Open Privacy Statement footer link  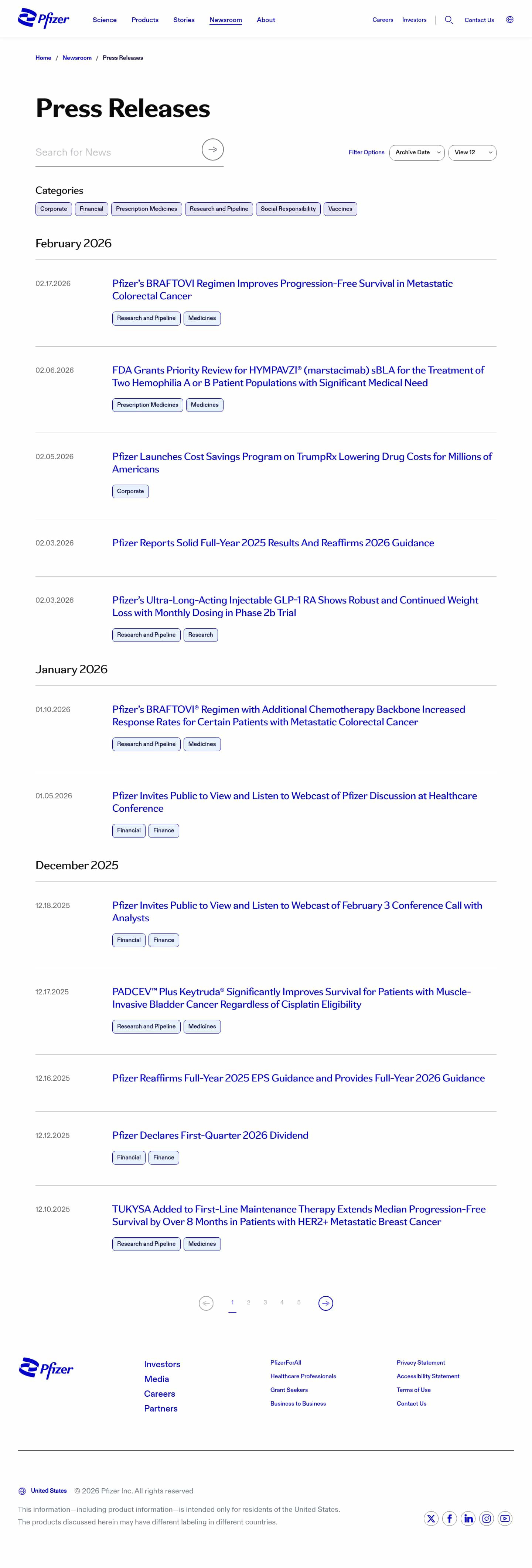click(x=420, y=1363)
